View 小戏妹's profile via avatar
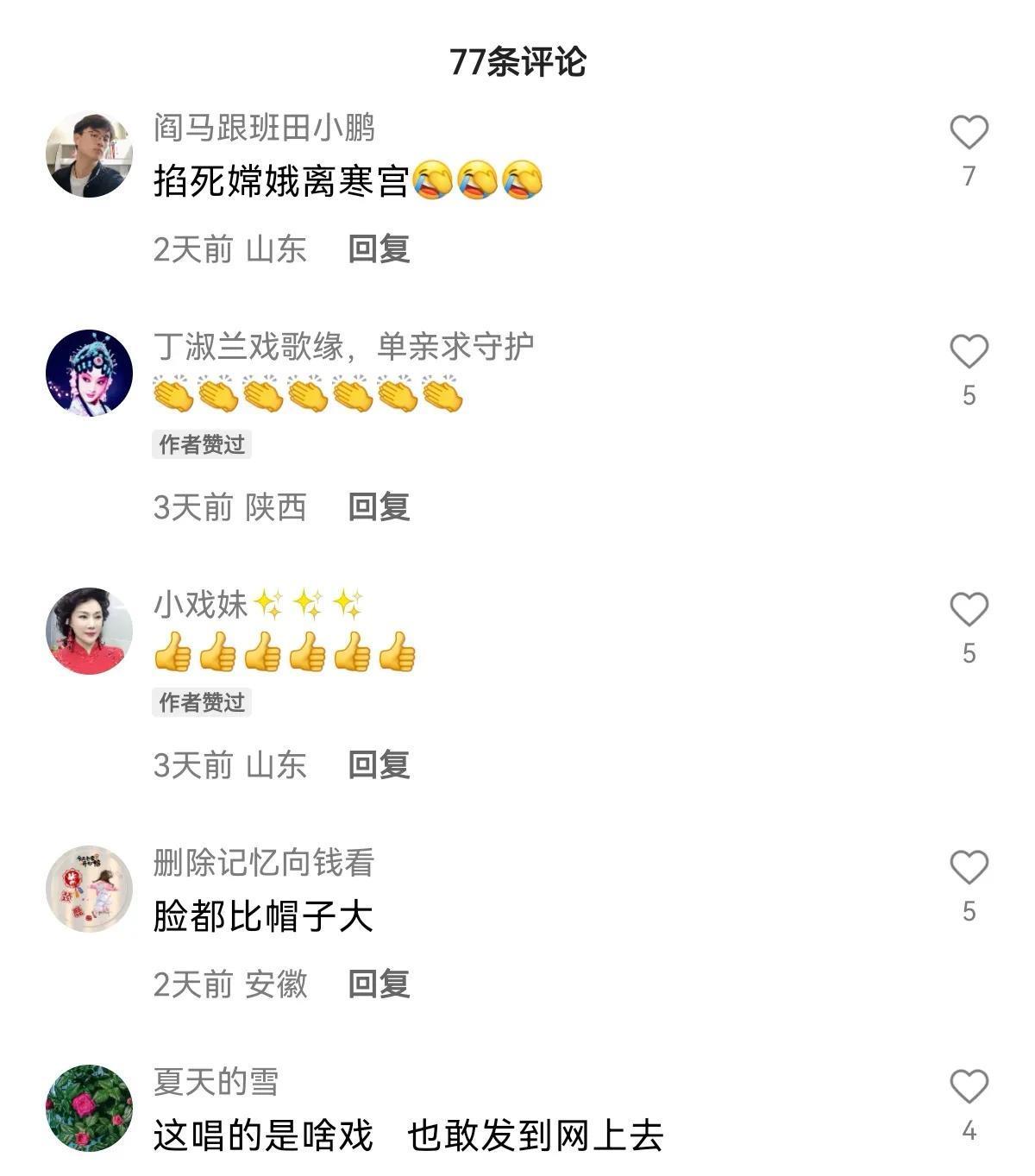The image size is (1035, 1176). click(x=89, y=631)
